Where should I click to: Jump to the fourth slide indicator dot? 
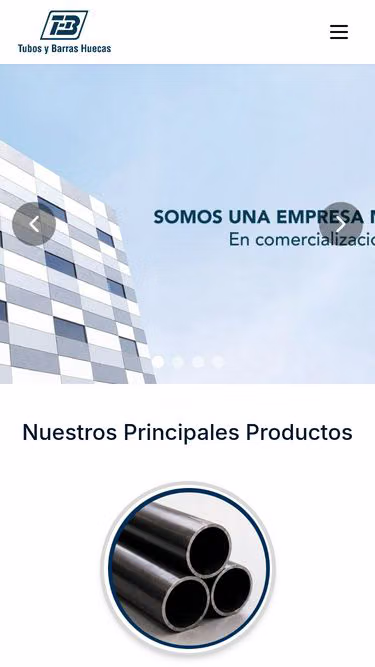click(218, 362)
